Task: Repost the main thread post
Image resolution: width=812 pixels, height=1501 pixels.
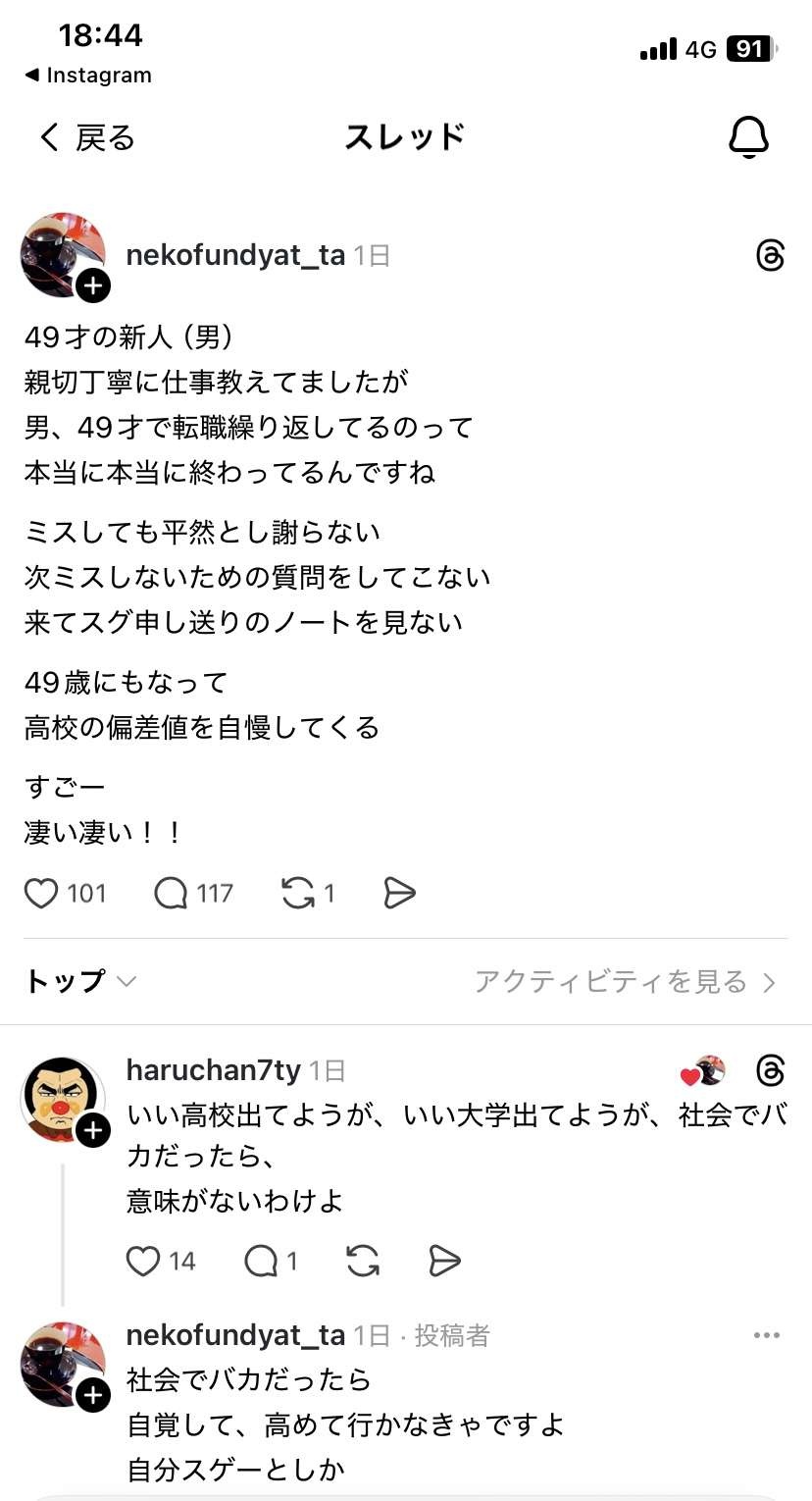Action: click(296, 894)
